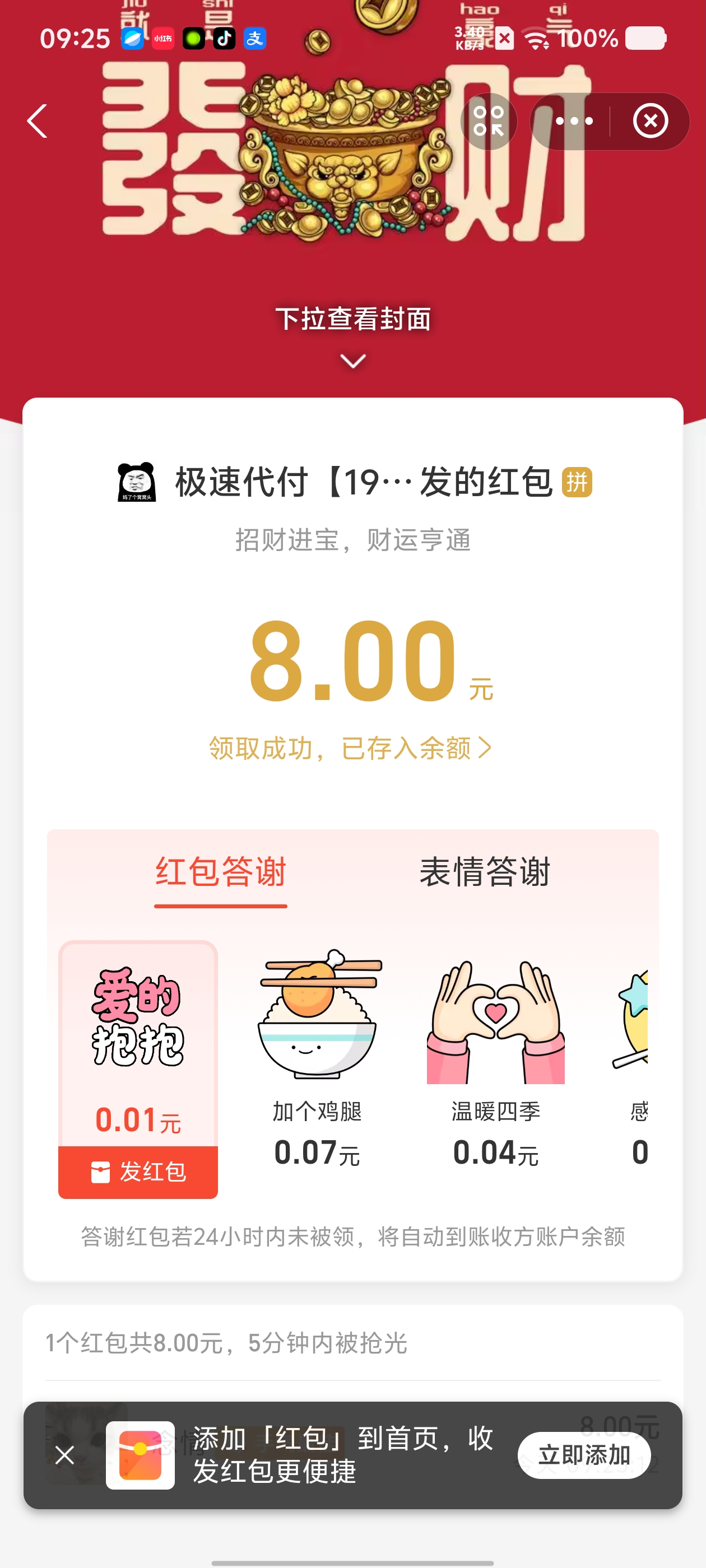
Task: Open the mini-program switcher icon
Action: pos(489,121)
